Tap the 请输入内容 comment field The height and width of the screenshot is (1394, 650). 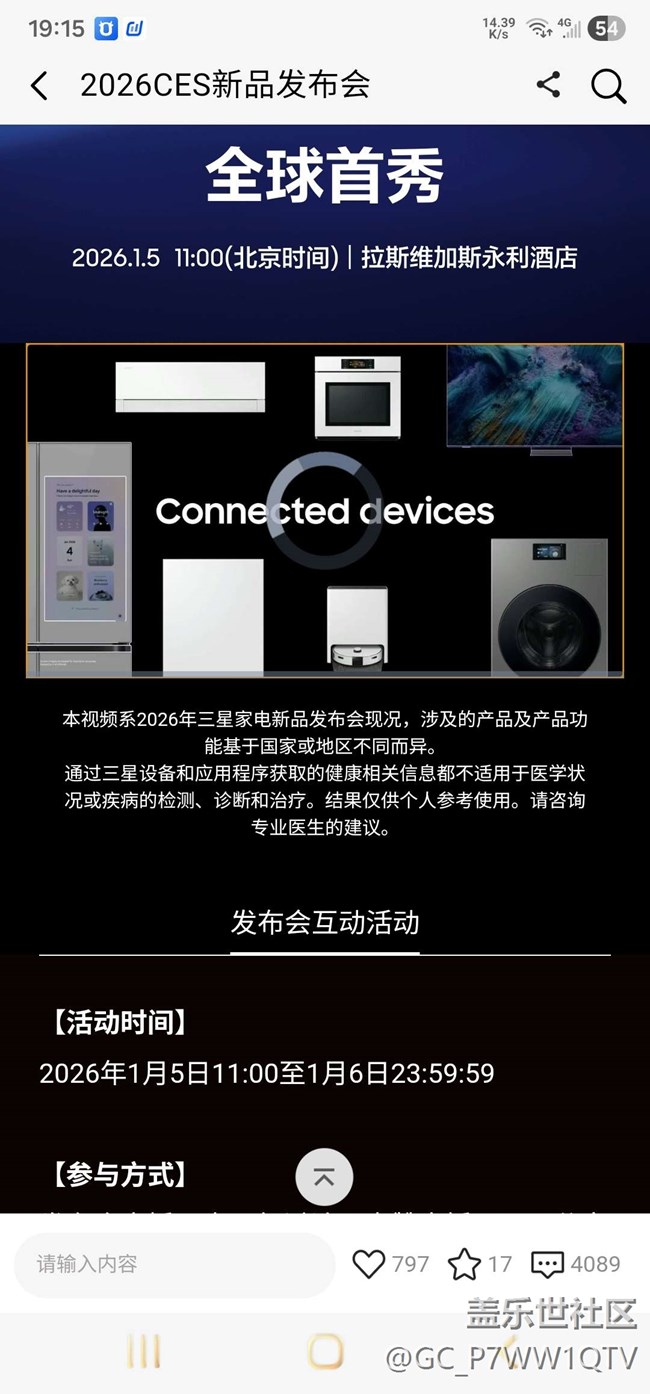pos(174,1265)
